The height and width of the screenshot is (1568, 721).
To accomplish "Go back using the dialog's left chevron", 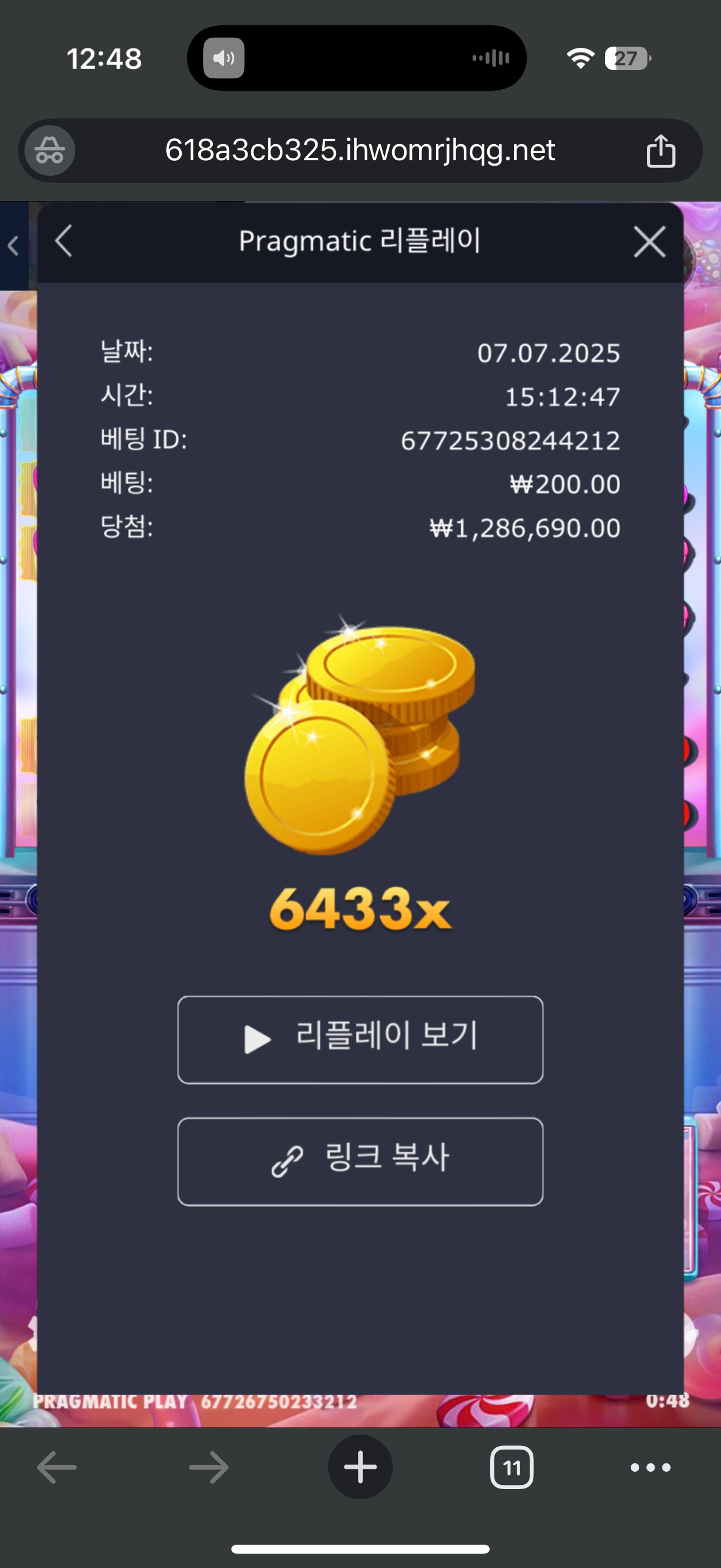I will coord(63,241).
